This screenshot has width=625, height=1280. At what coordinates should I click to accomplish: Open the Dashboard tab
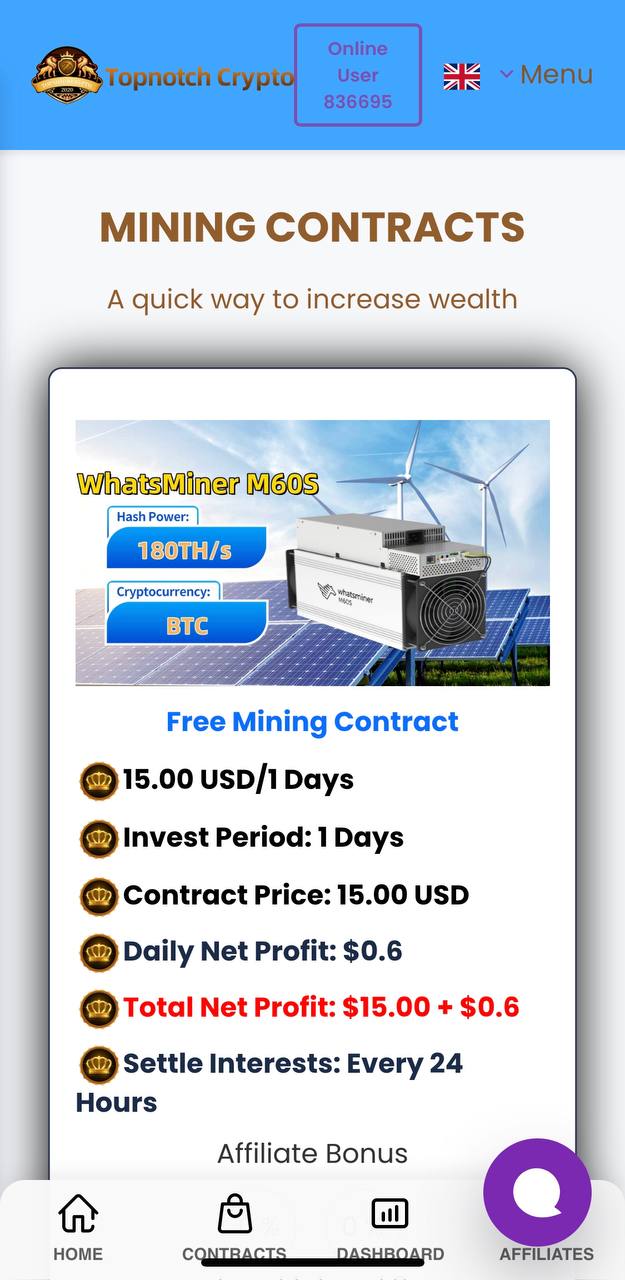(x=390, y=1229)
